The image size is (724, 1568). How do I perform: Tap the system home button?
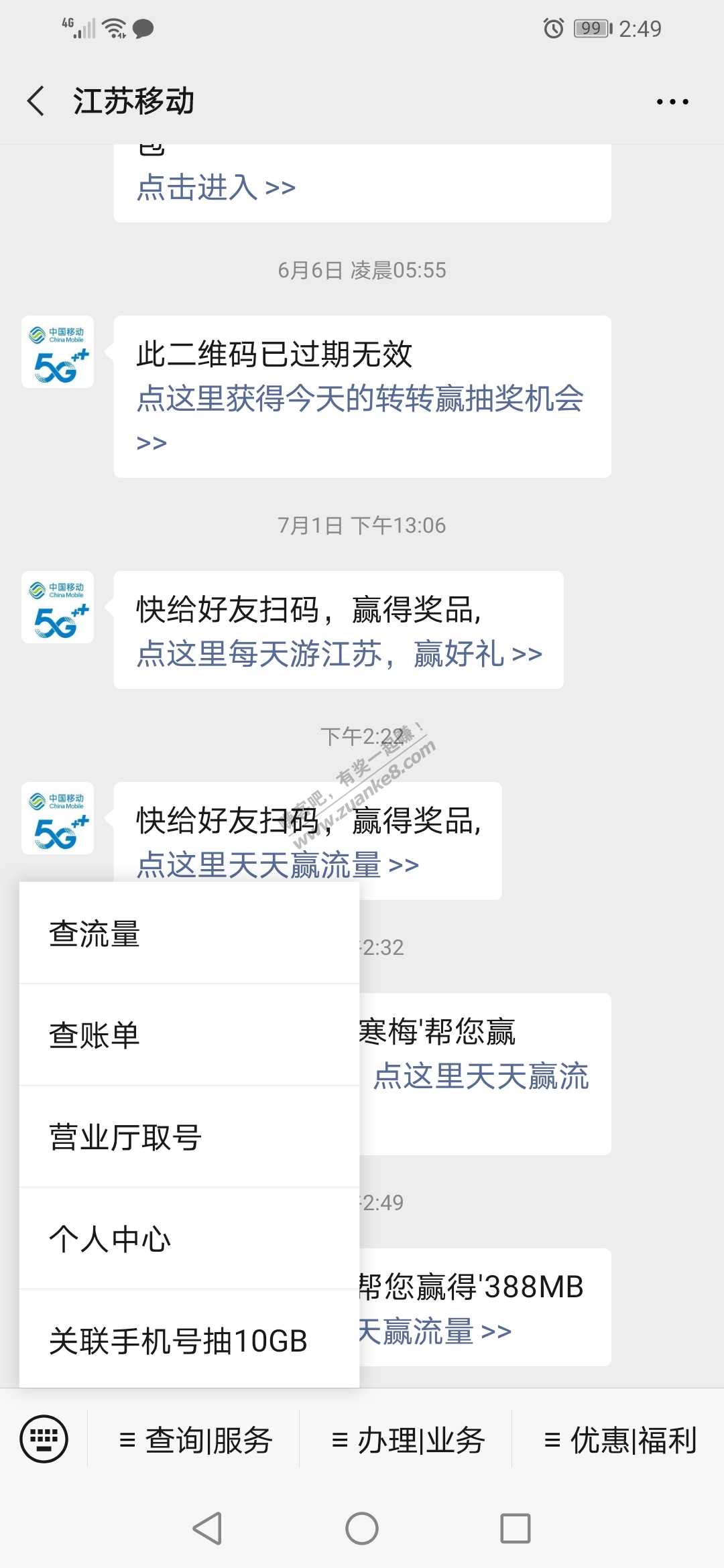coord(362,1528)
